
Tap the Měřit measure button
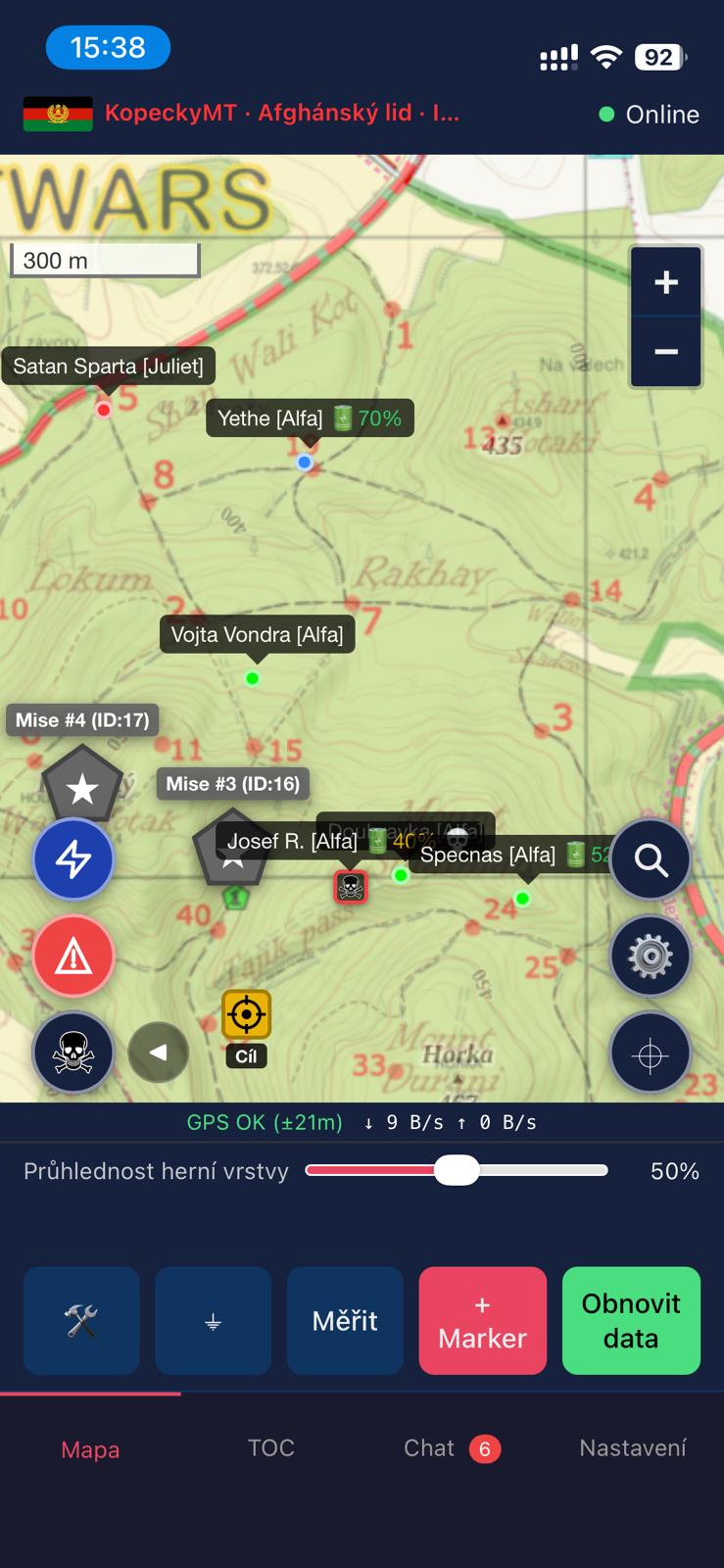pyautogui.click(x=345, y=1320)
